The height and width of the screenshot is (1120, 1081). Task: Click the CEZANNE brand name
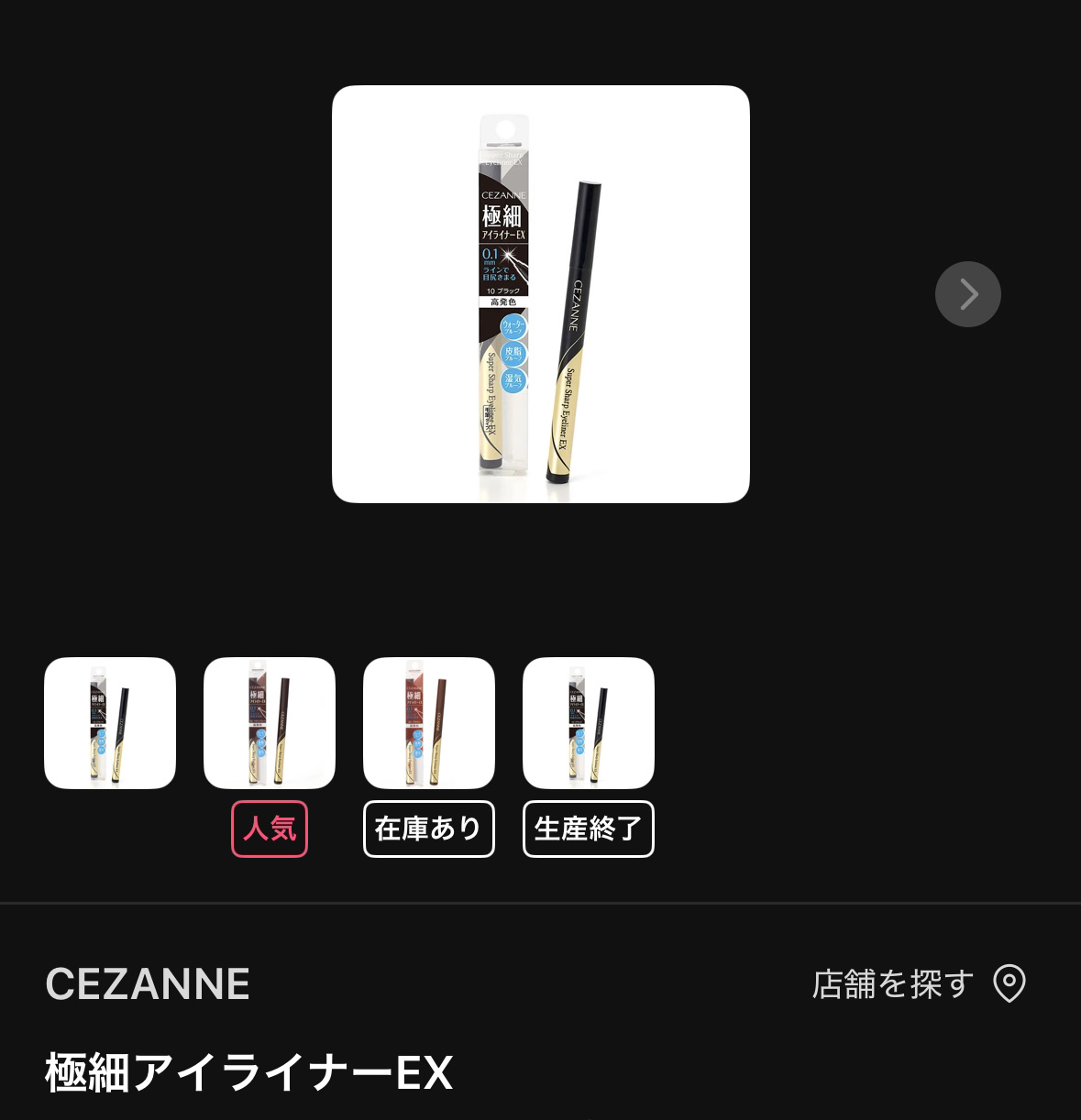(147, 983)
